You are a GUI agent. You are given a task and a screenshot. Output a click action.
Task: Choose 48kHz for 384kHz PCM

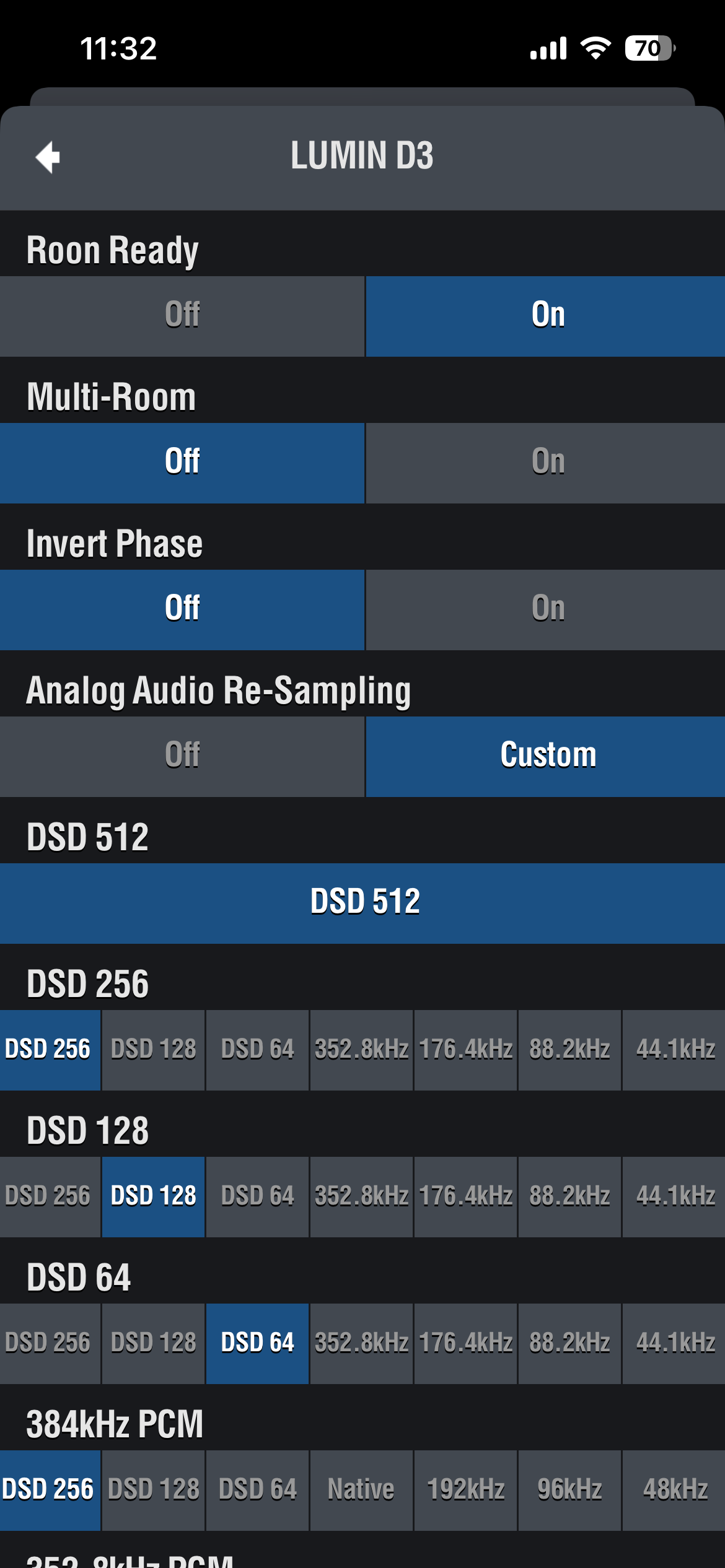coord(674,1490)
